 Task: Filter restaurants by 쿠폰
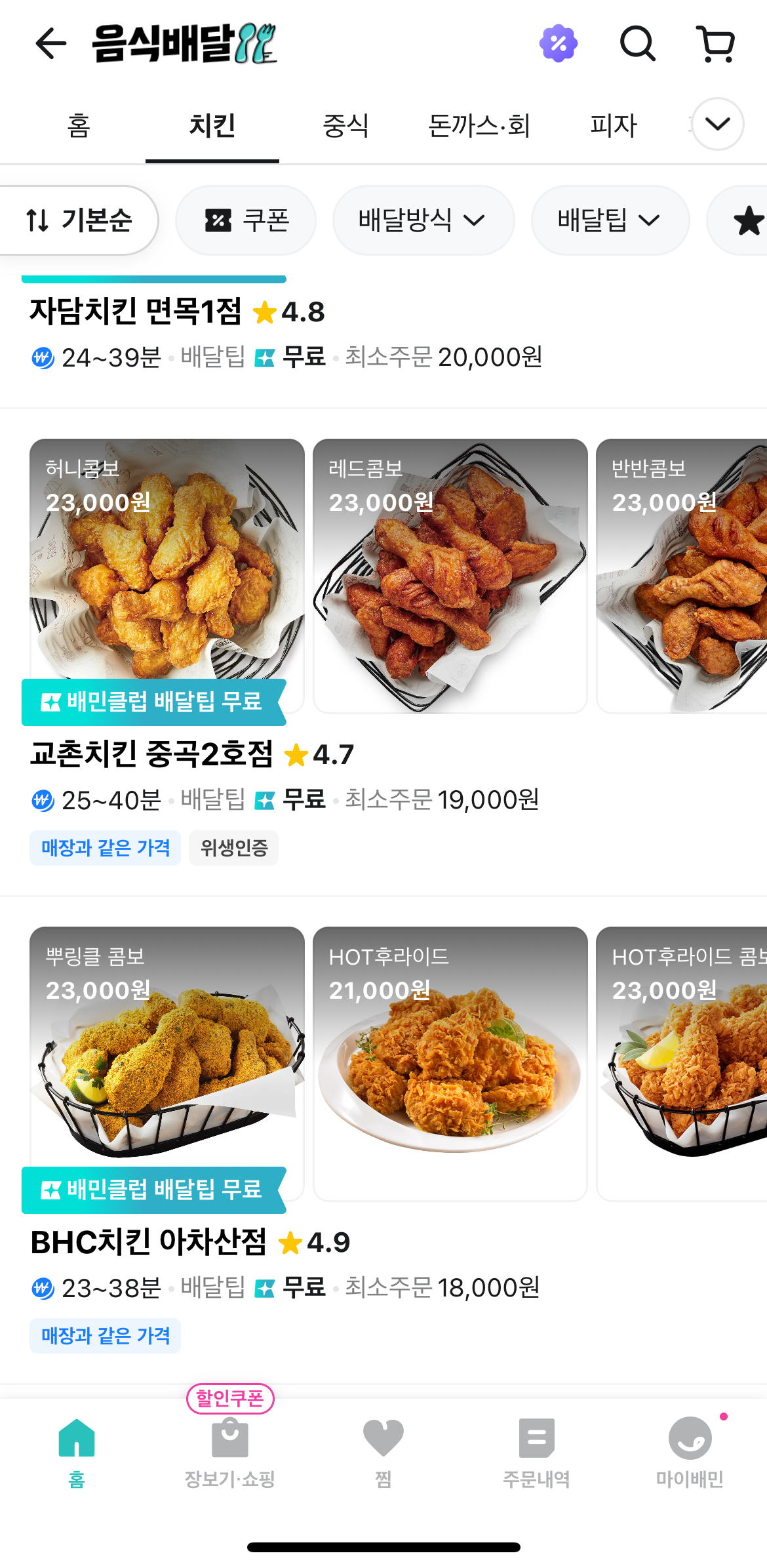pyautogui.click(x=246, y=220)
